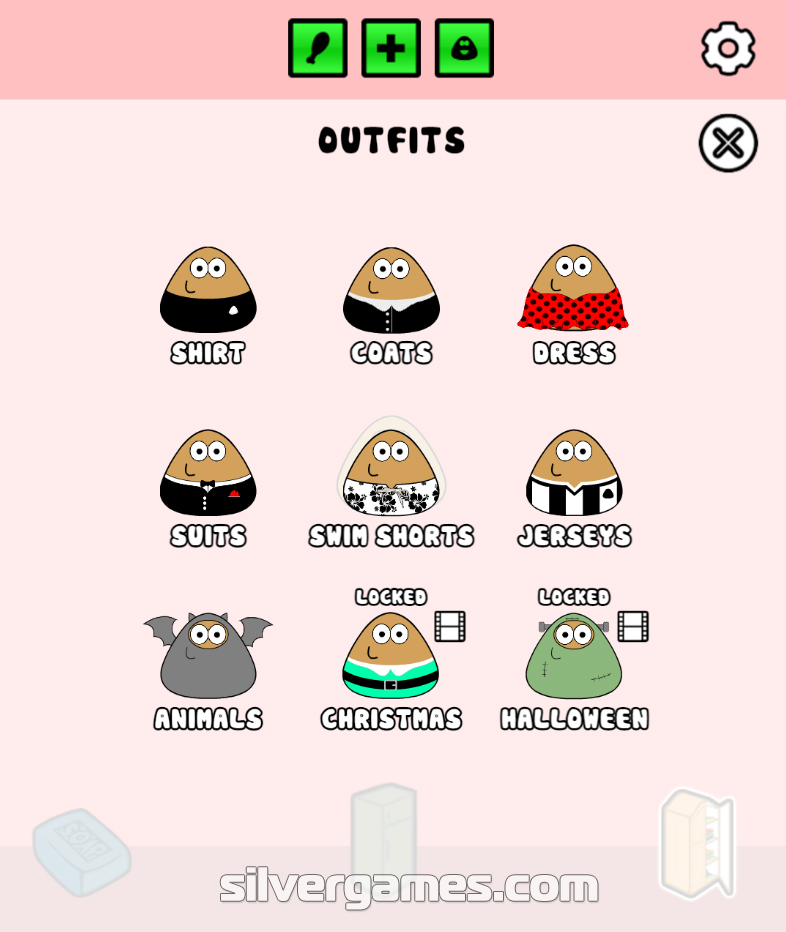Close the Outfits panel
The height and width of the screenshot is (932, 786).
point(728,144)
